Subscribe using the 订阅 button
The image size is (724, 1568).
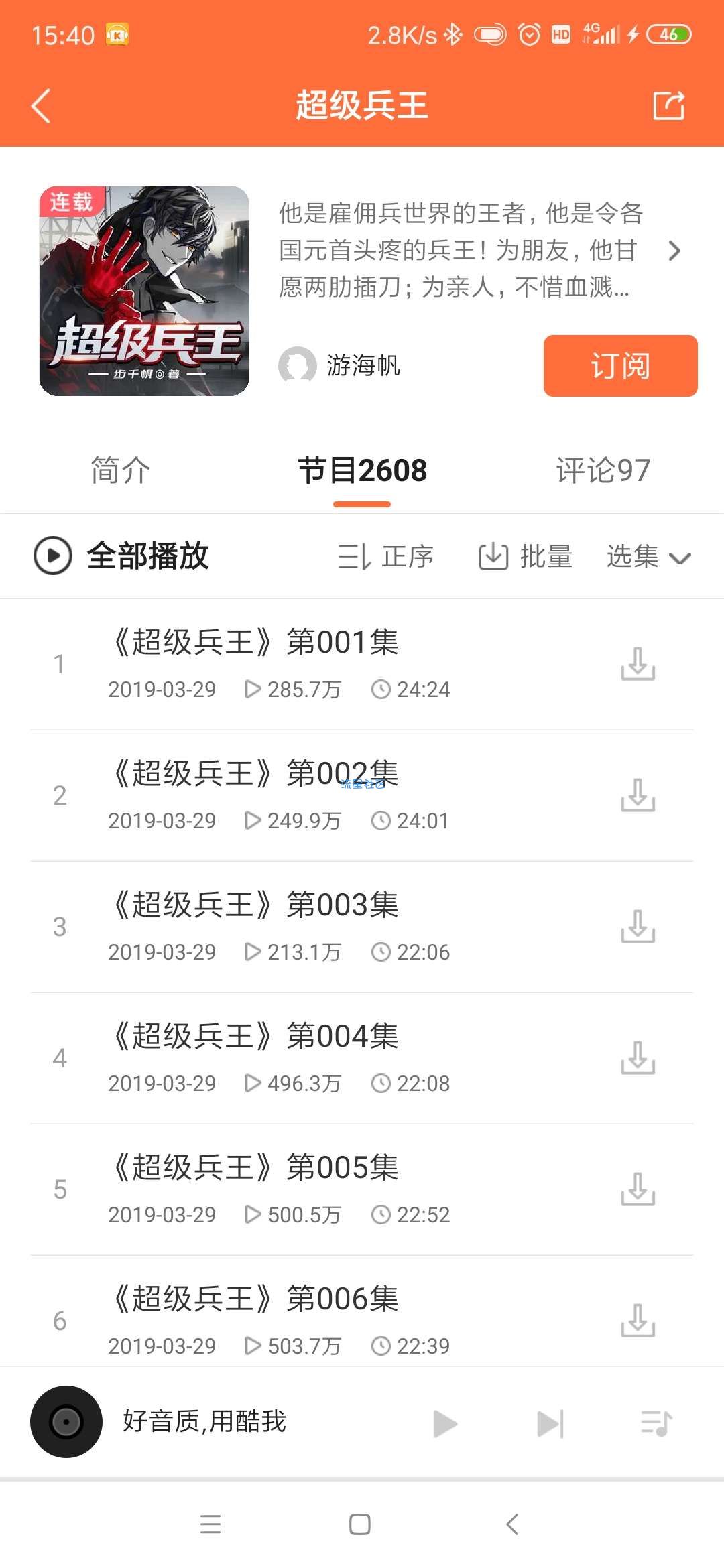pos(620,366)
